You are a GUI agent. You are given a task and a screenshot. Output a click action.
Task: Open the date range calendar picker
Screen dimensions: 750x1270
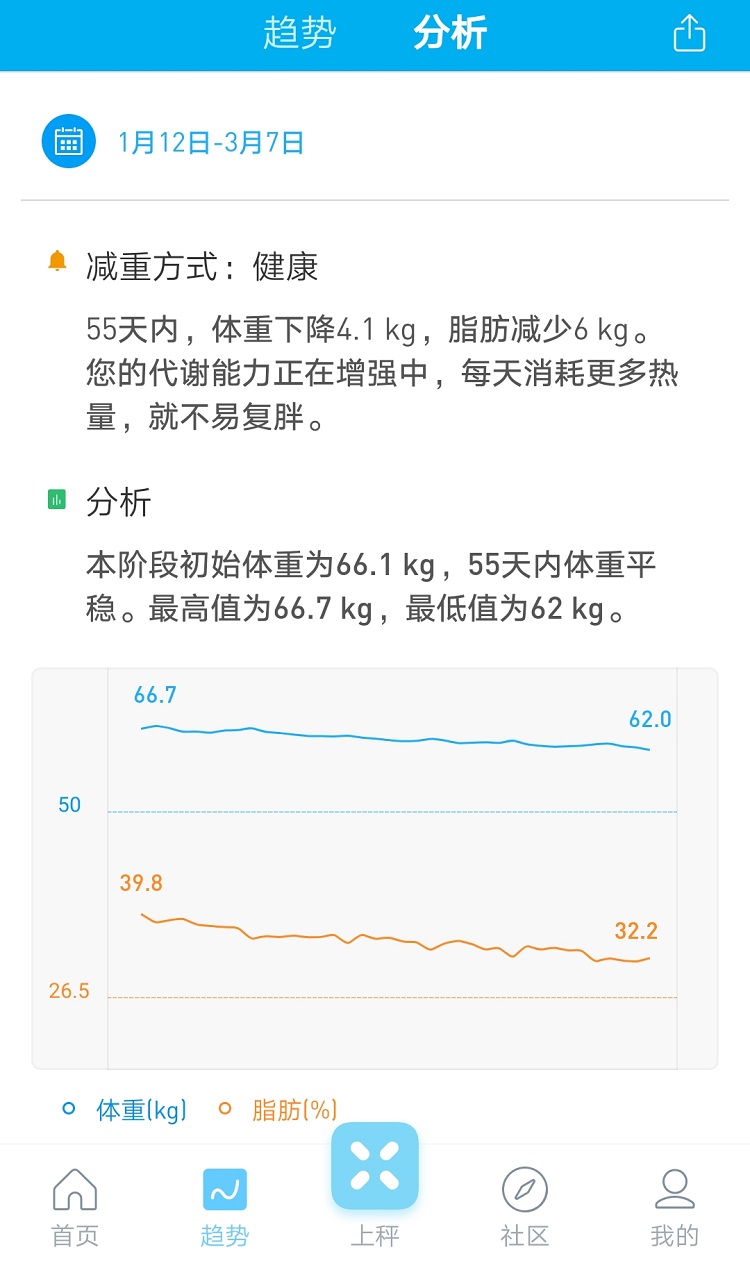68,142
